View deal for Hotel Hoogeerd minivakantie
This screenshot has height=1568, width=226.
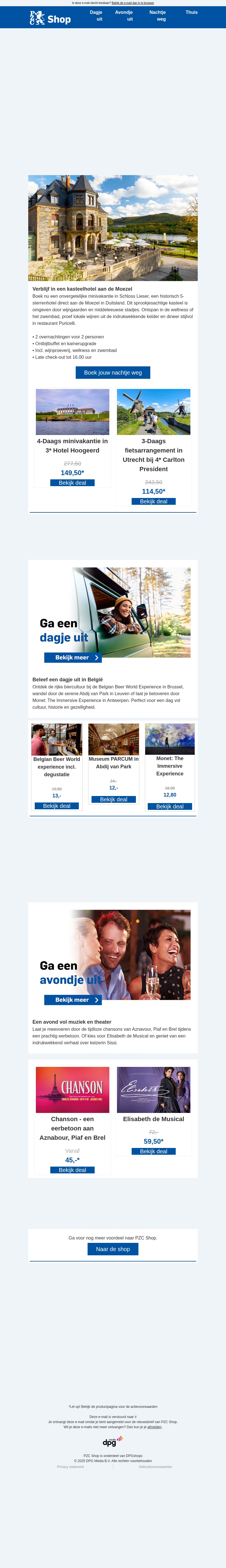click(x=73, y=483)
